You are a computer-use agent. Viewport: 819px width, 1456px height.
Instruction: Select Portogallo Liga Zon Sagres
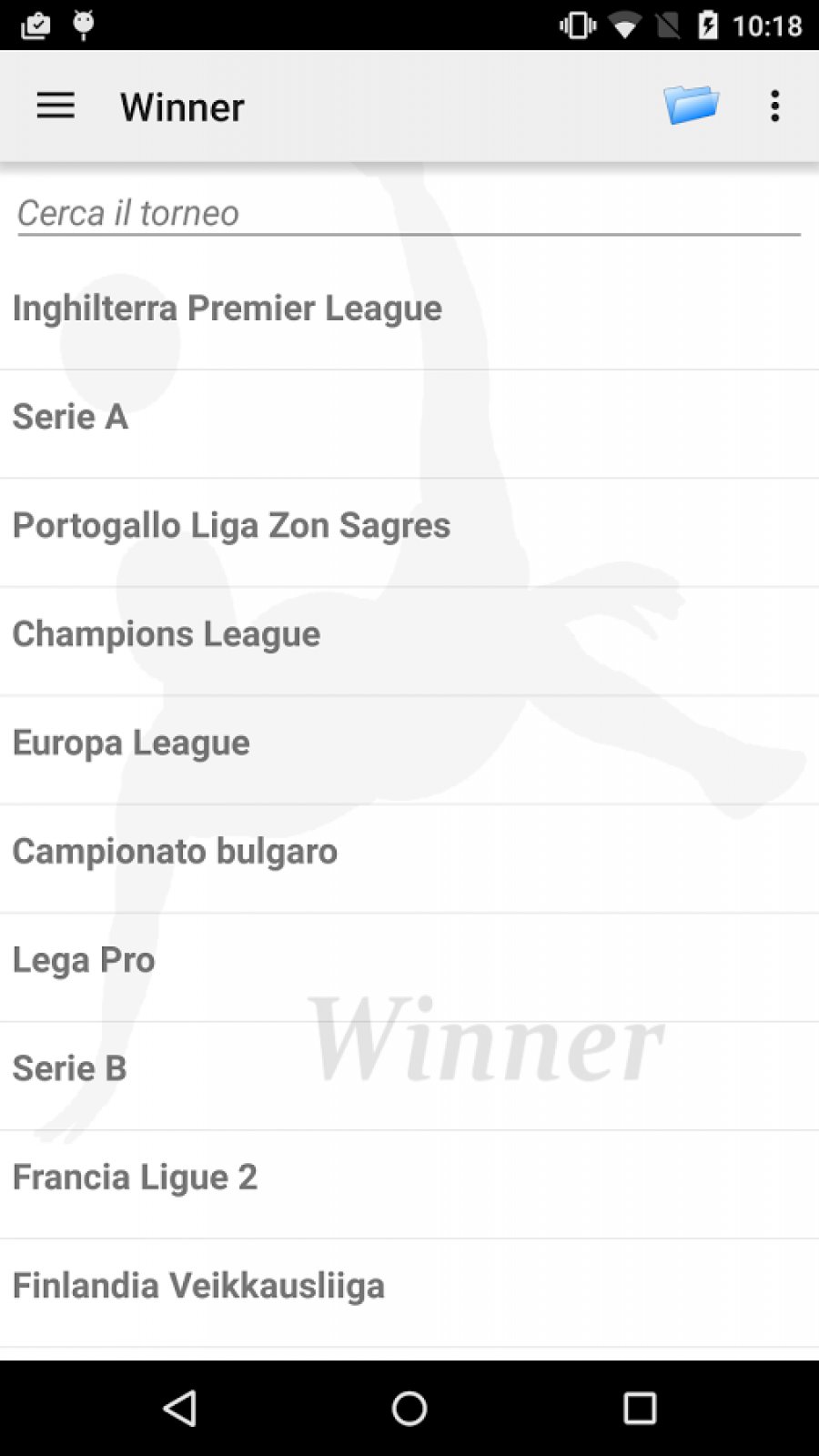[x=409, y=524]
